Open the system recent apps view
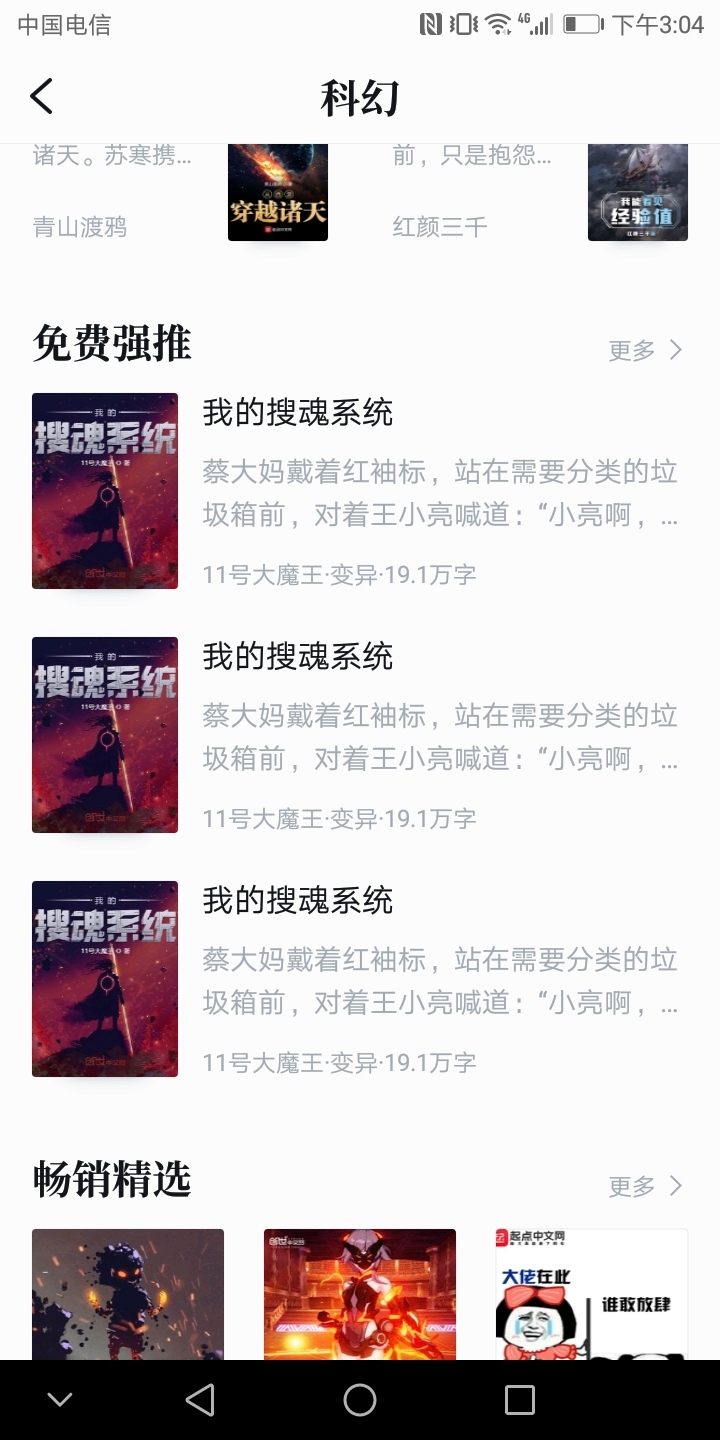 pos(519,1400)
